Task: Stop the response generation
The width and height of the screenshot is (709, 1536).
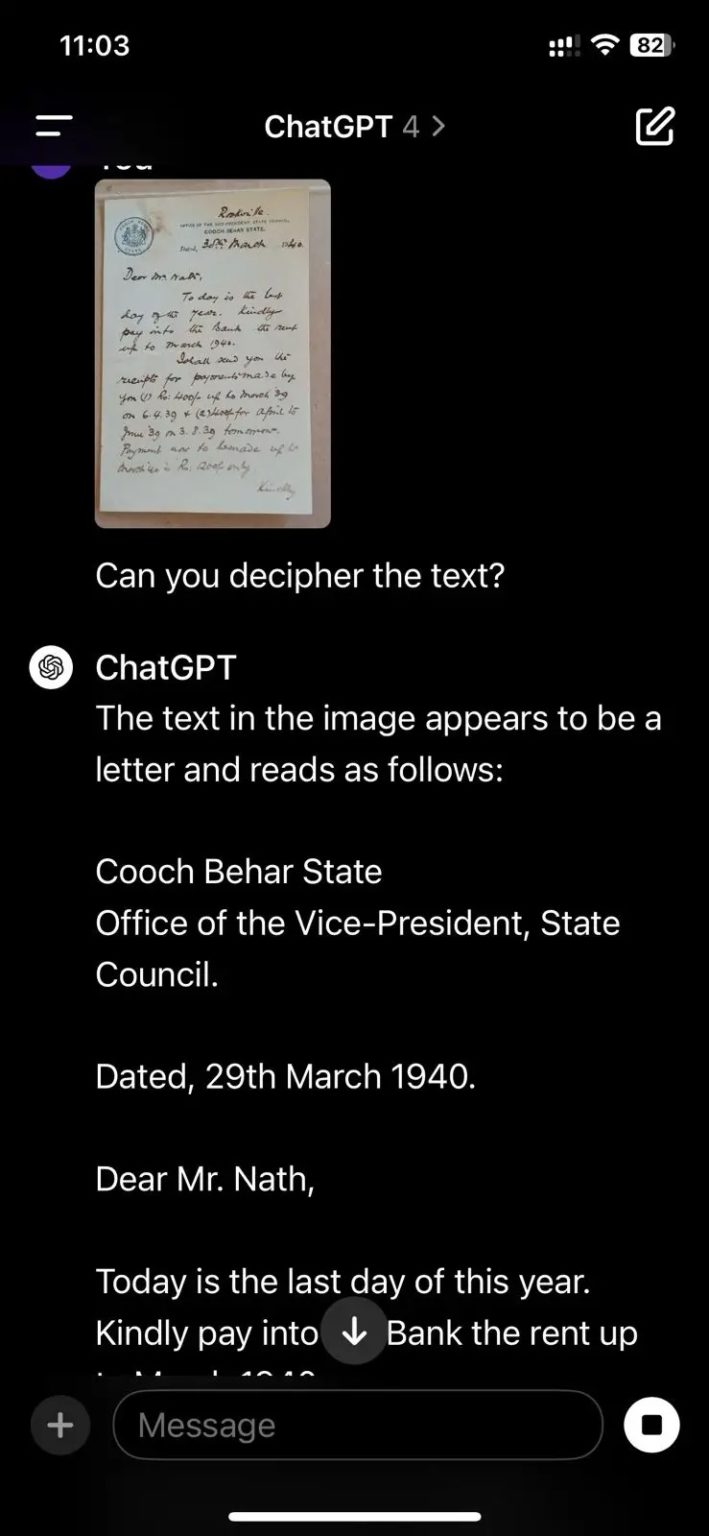Action: (652, 1424)
